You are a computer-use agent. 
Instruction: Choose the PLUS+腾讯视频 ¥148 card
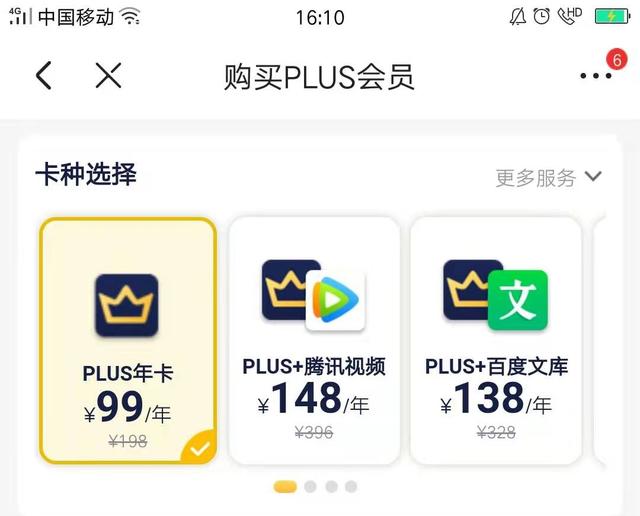point(314,341)
